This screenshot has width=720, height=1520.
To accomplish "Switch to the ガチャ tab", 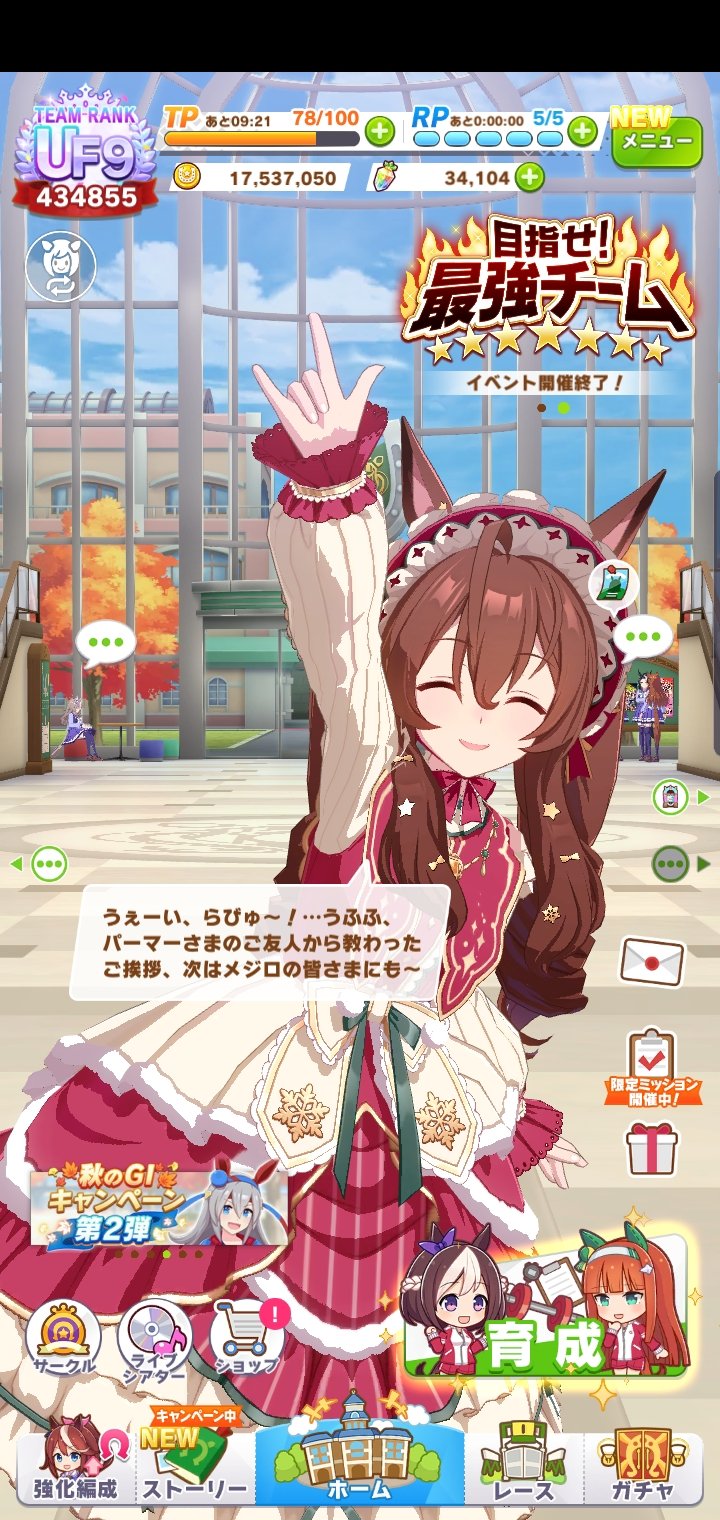I will 644,1465.
